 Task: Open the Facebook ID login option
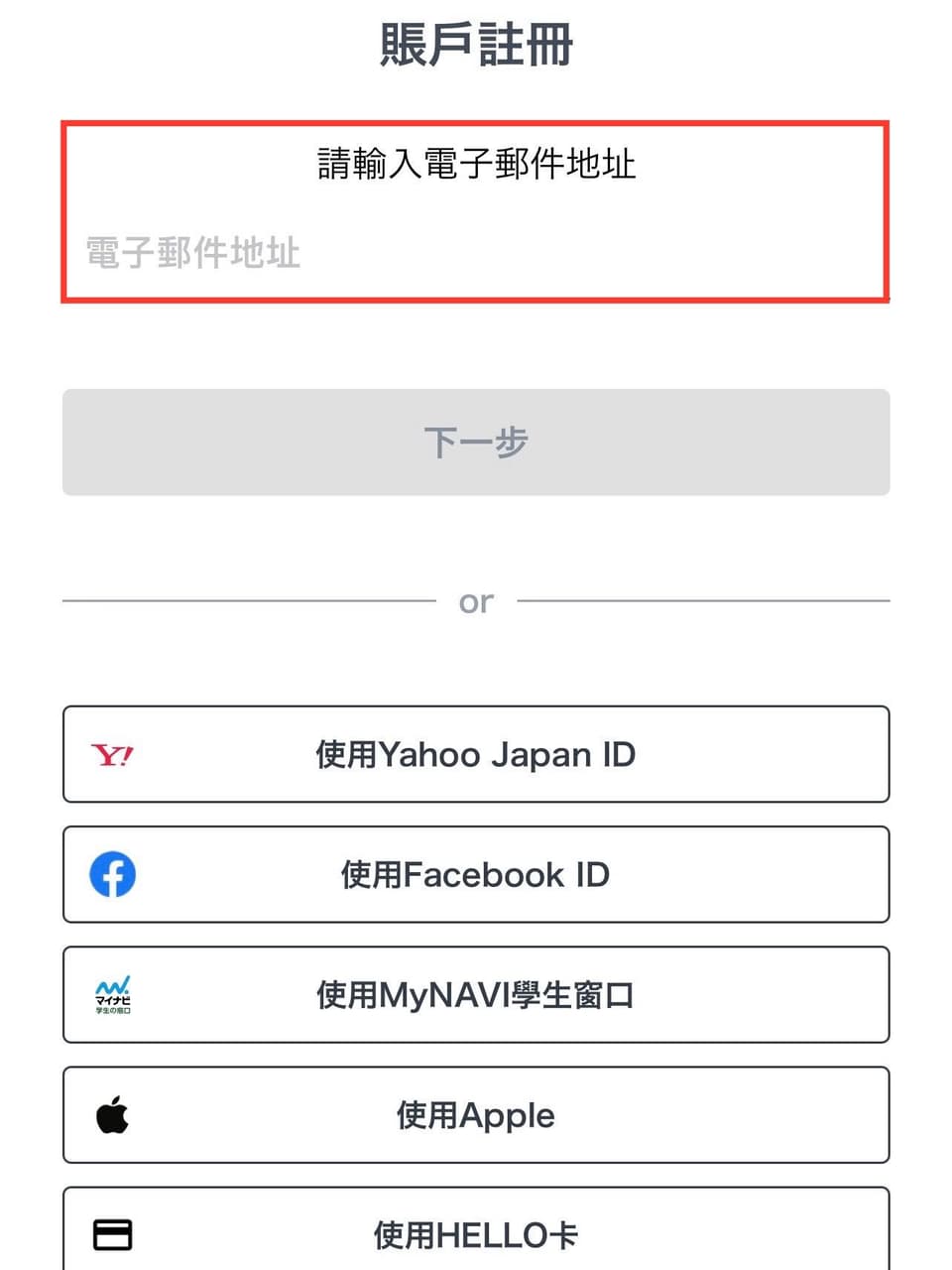pyautogui.click(x=476, y=874)
